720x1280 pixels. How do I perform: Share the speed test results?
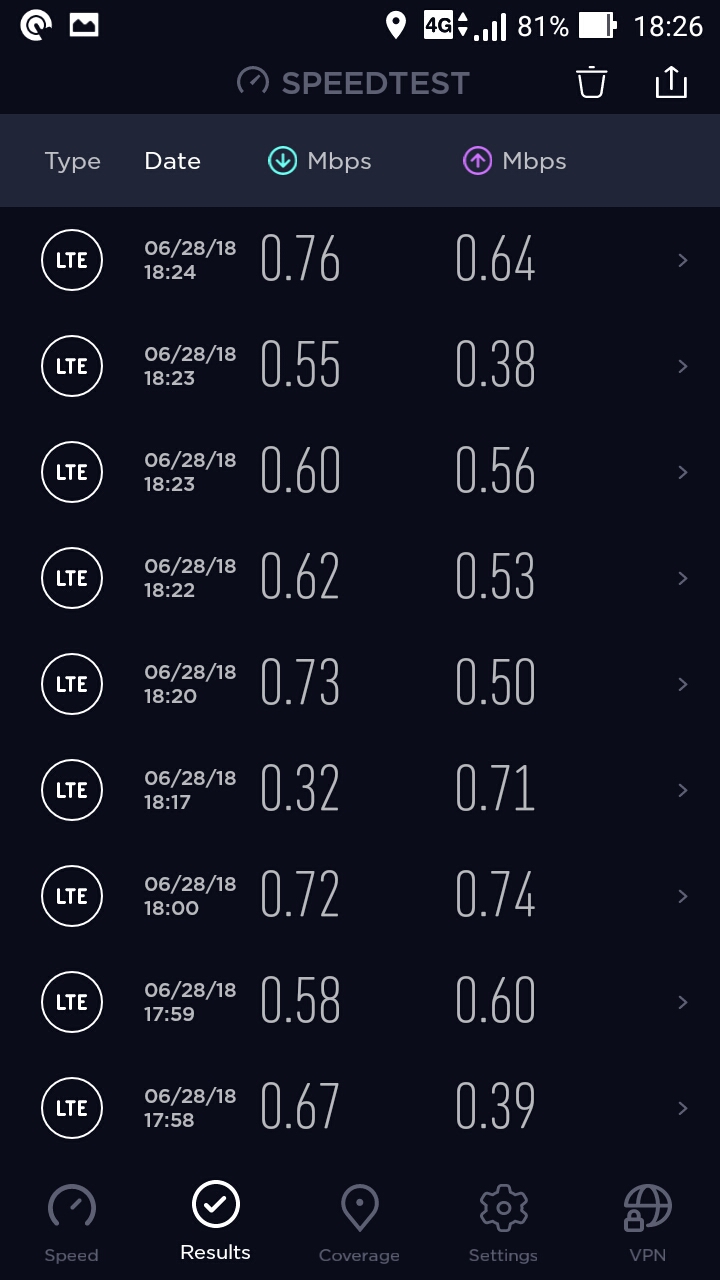[x=671, y=82]
